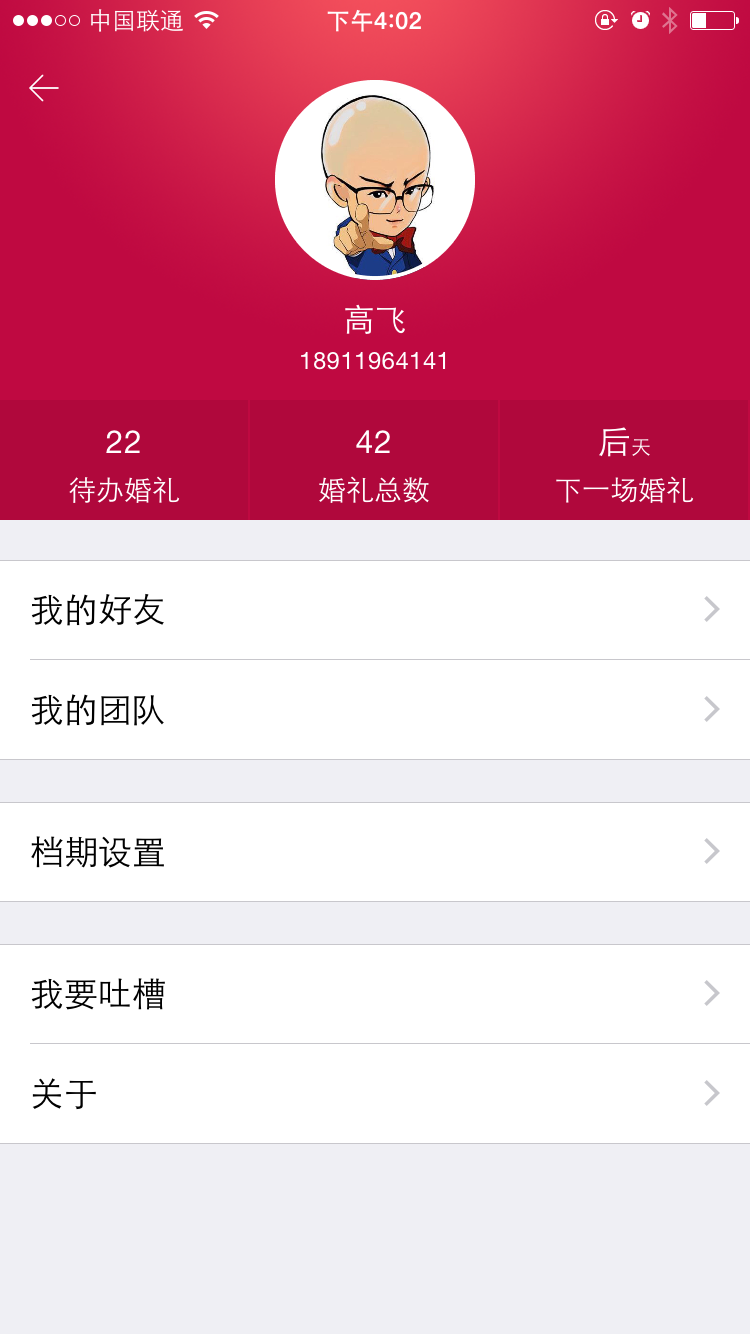Open 档期设置 schedule settings
Viewport: 750px width, 1334px height.
point(375,852)
